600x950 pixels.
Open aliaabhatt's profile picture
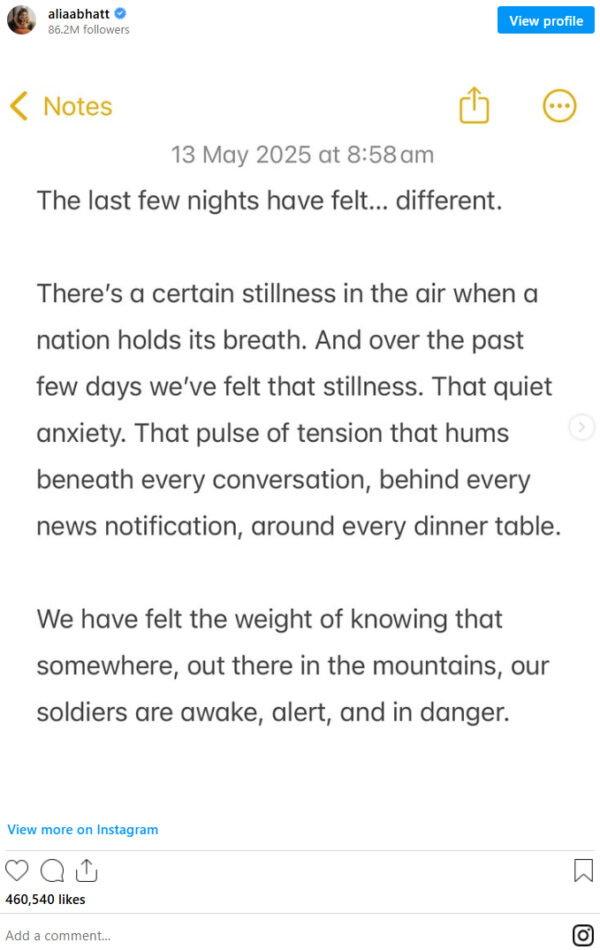[x=21, y=20]
